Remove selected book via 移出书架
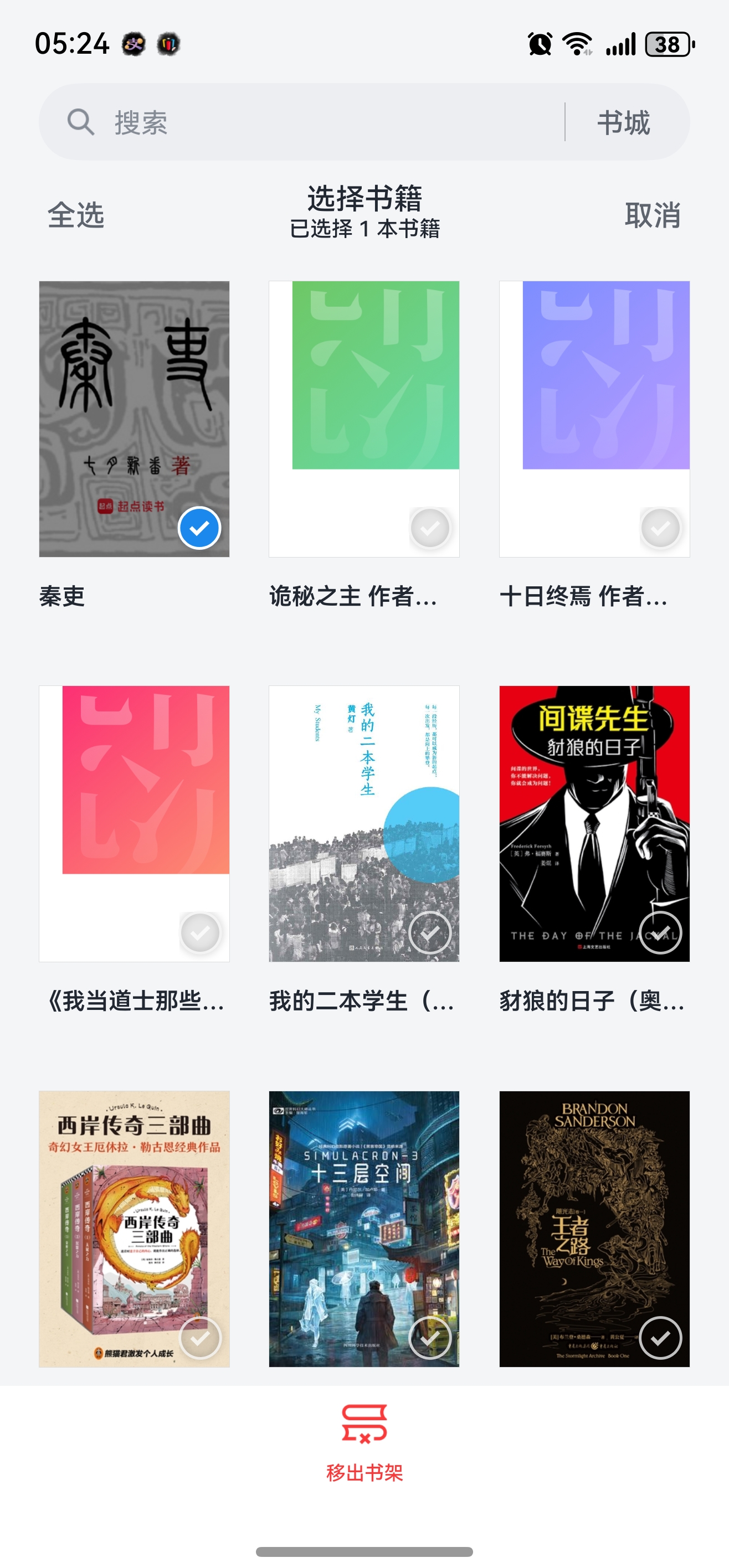 click(364, 1443)
